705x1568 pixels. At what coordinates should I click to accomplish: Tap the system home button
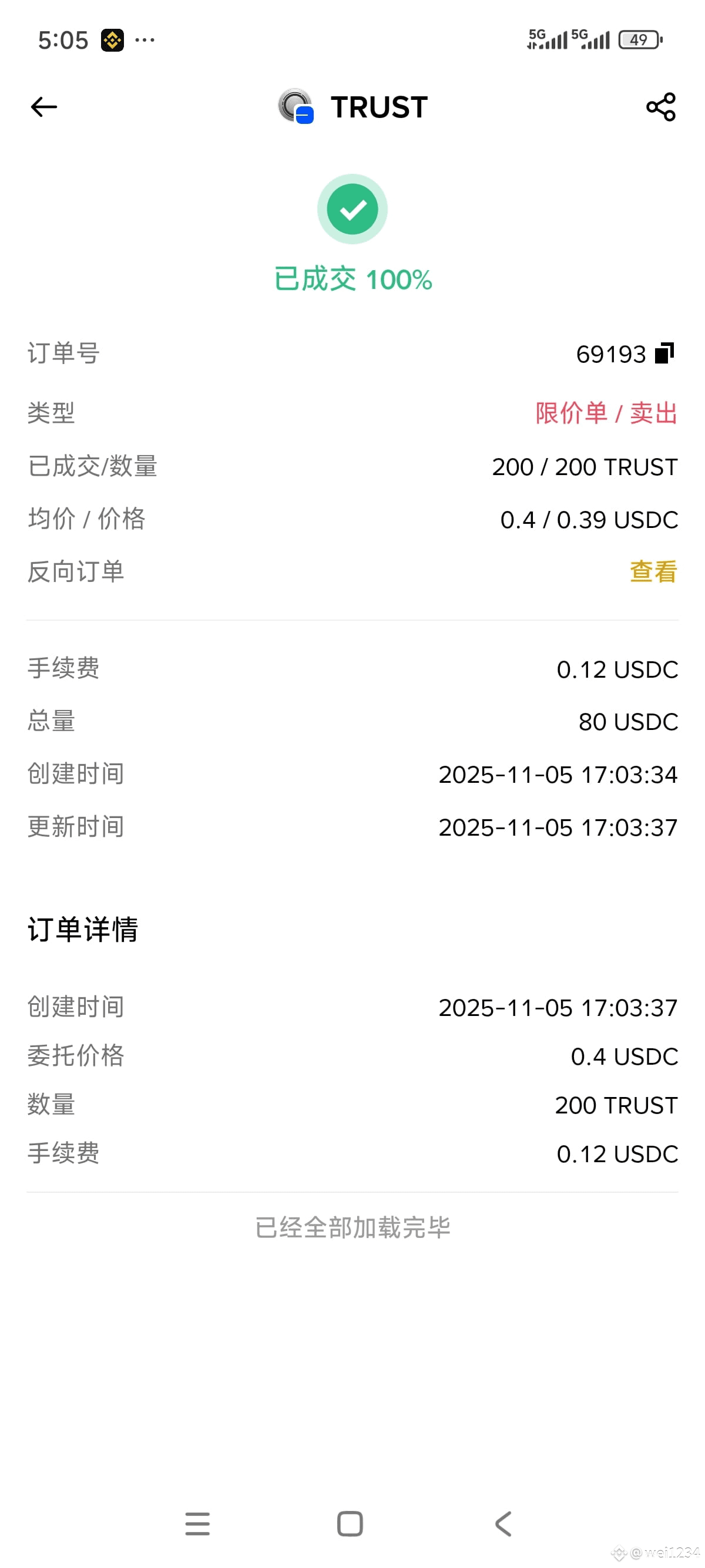(x=350, y=1524)
